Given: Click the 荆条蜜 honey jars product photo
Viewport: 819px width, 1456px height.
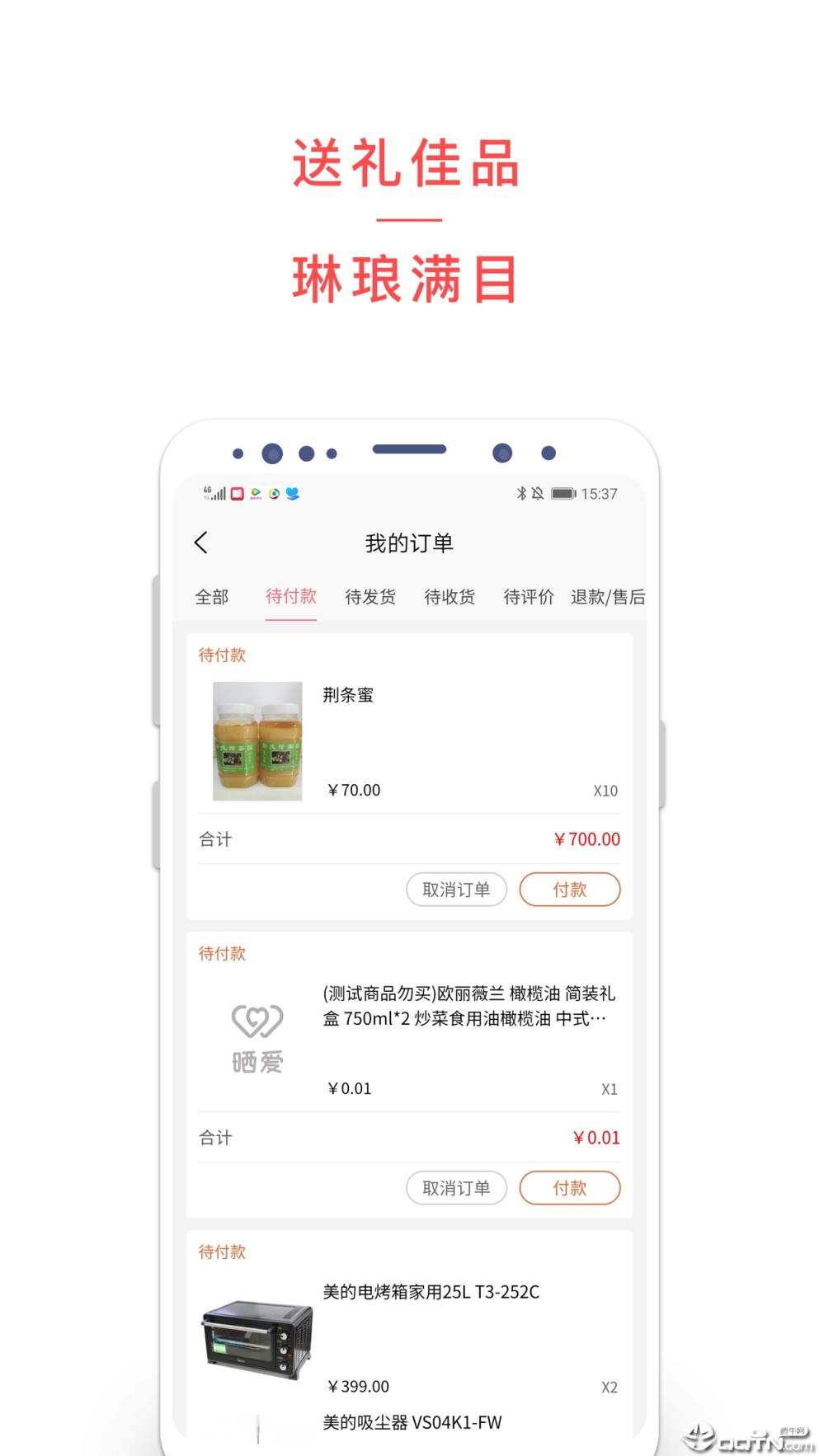Looking at the screenshot, I should tap(257, 739).
